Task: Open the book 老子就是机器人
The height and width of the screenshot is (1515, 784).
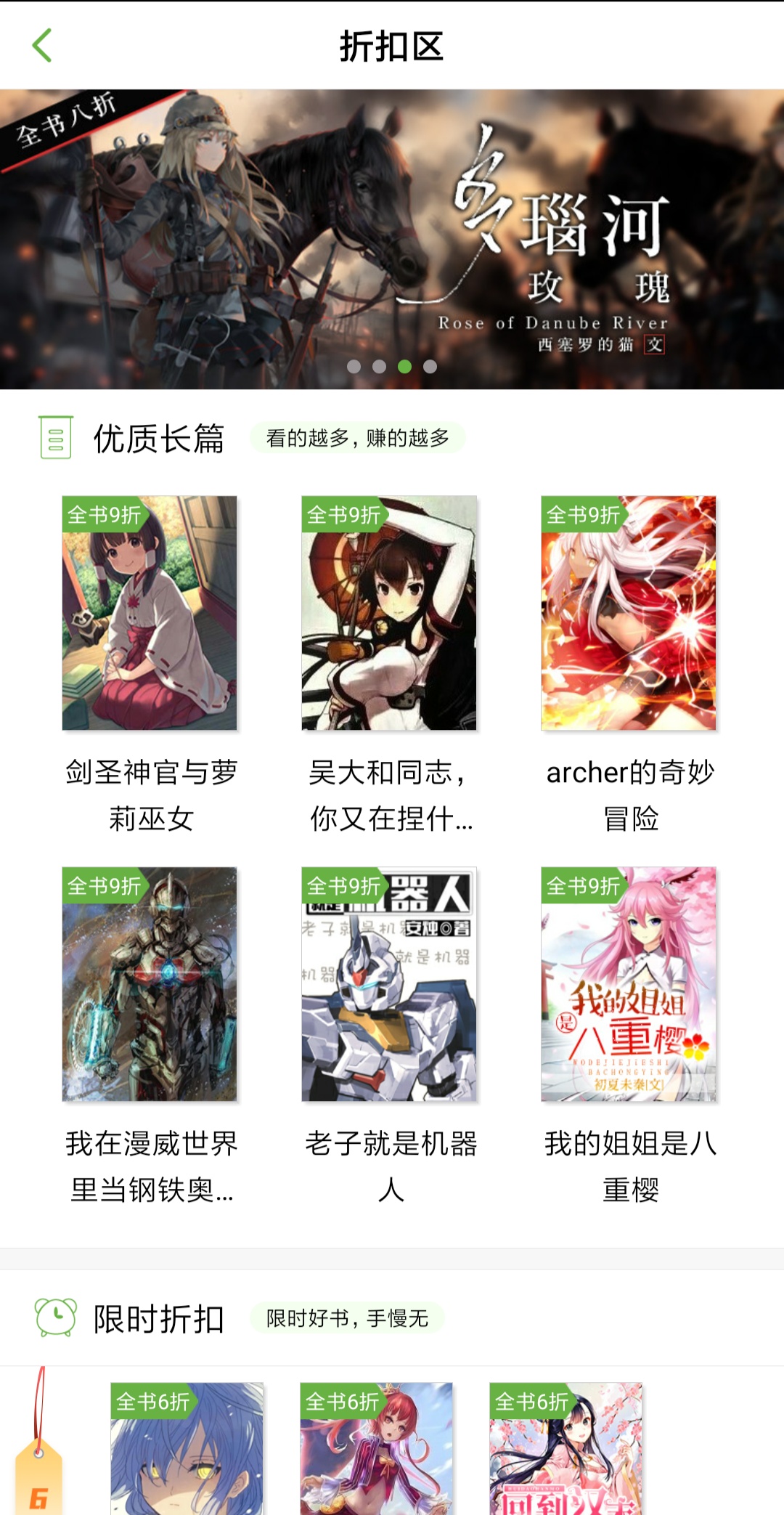Action: pos(389,984)
